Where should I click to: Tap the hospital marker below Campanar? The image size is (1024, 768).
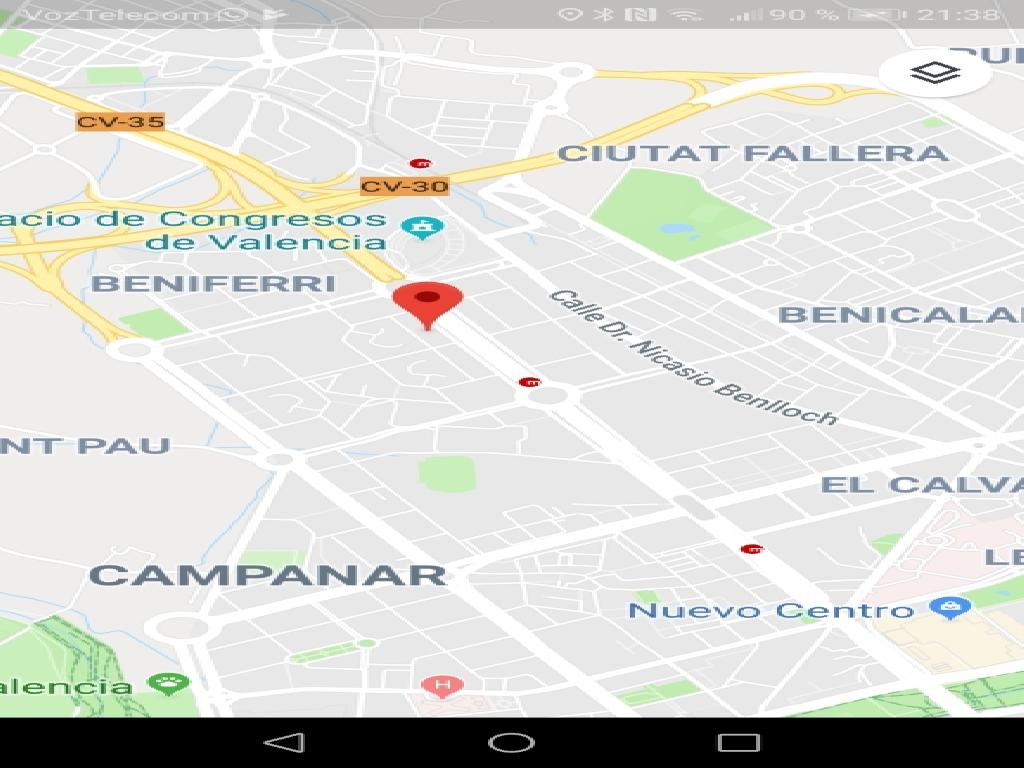point(441,687)
